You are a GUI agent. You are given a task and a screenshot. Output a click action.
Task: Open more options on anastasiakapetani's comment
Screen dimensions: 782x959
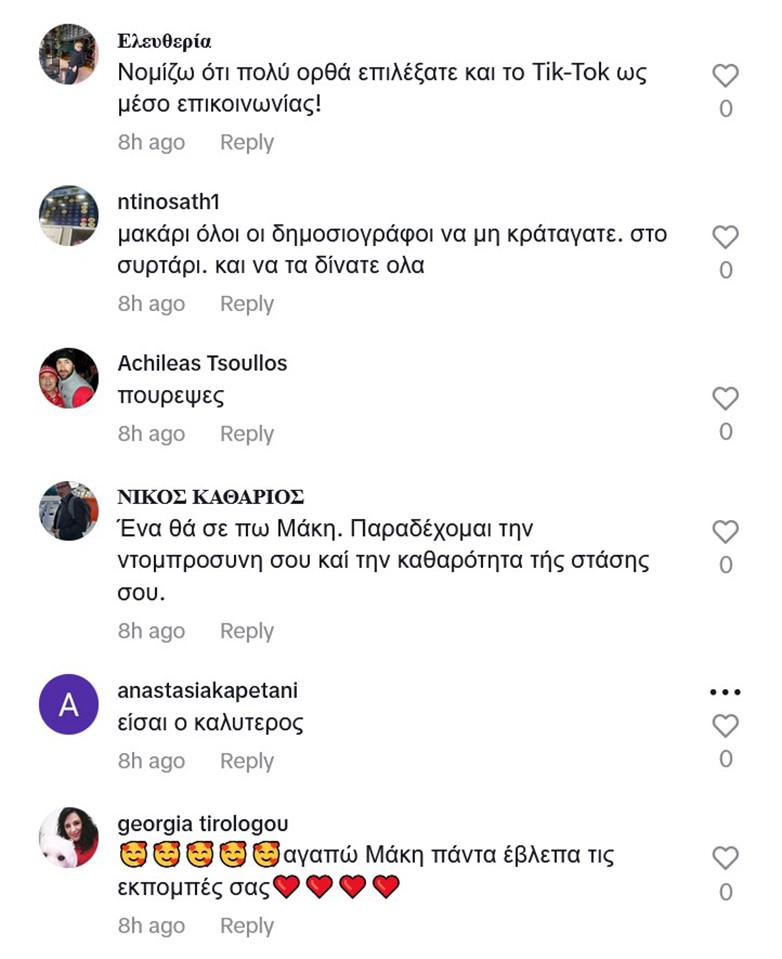(x=725, y=691)
